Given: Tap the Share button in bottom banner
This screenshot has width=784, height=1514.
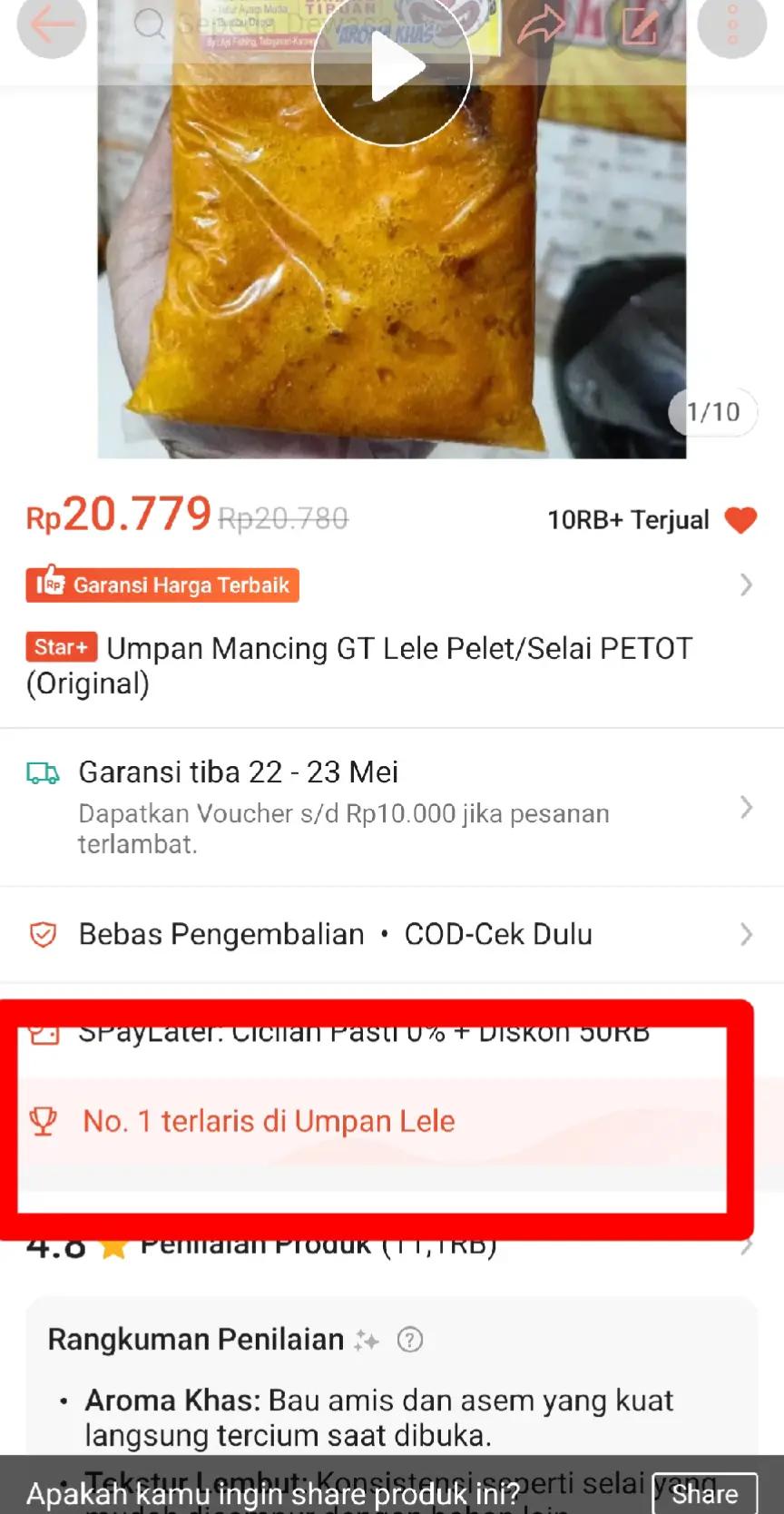Looking at the screenshot, I should [705, 1494].
